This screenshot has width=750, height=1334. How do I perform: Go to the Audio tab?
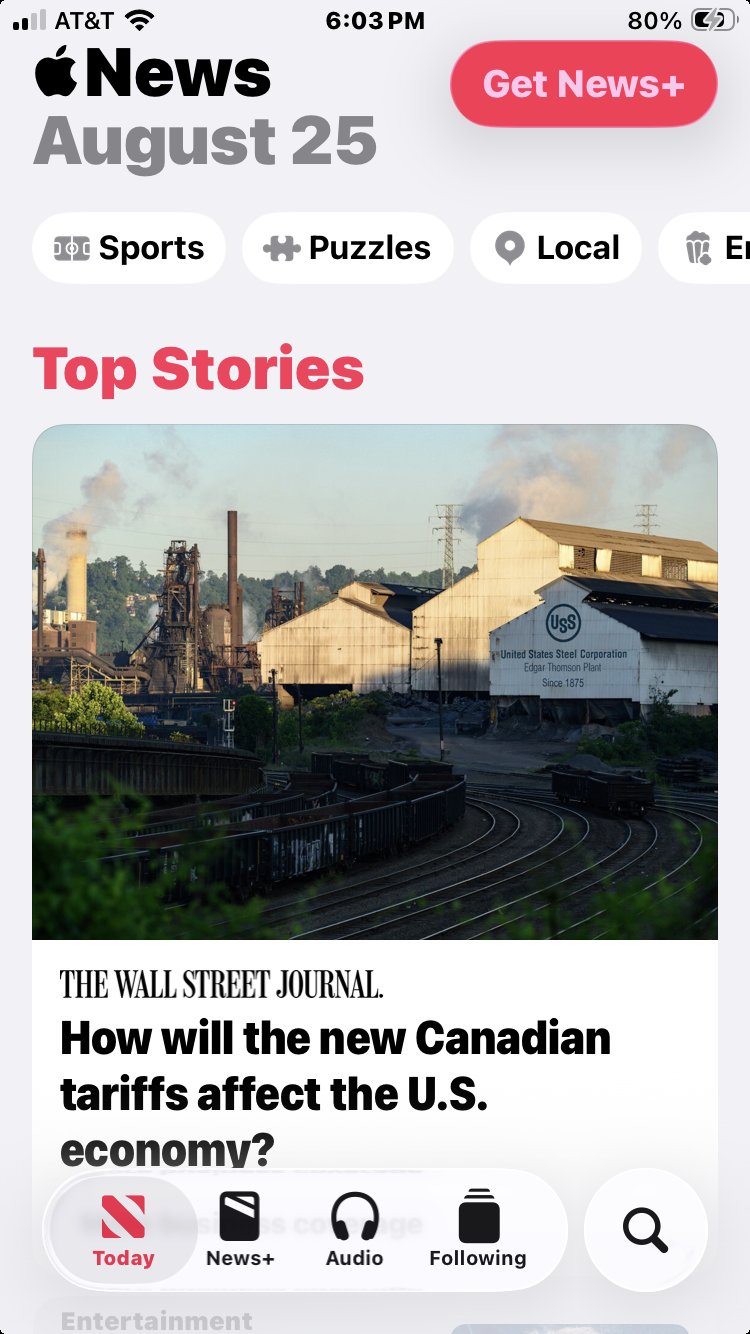tap(355, 1230)
